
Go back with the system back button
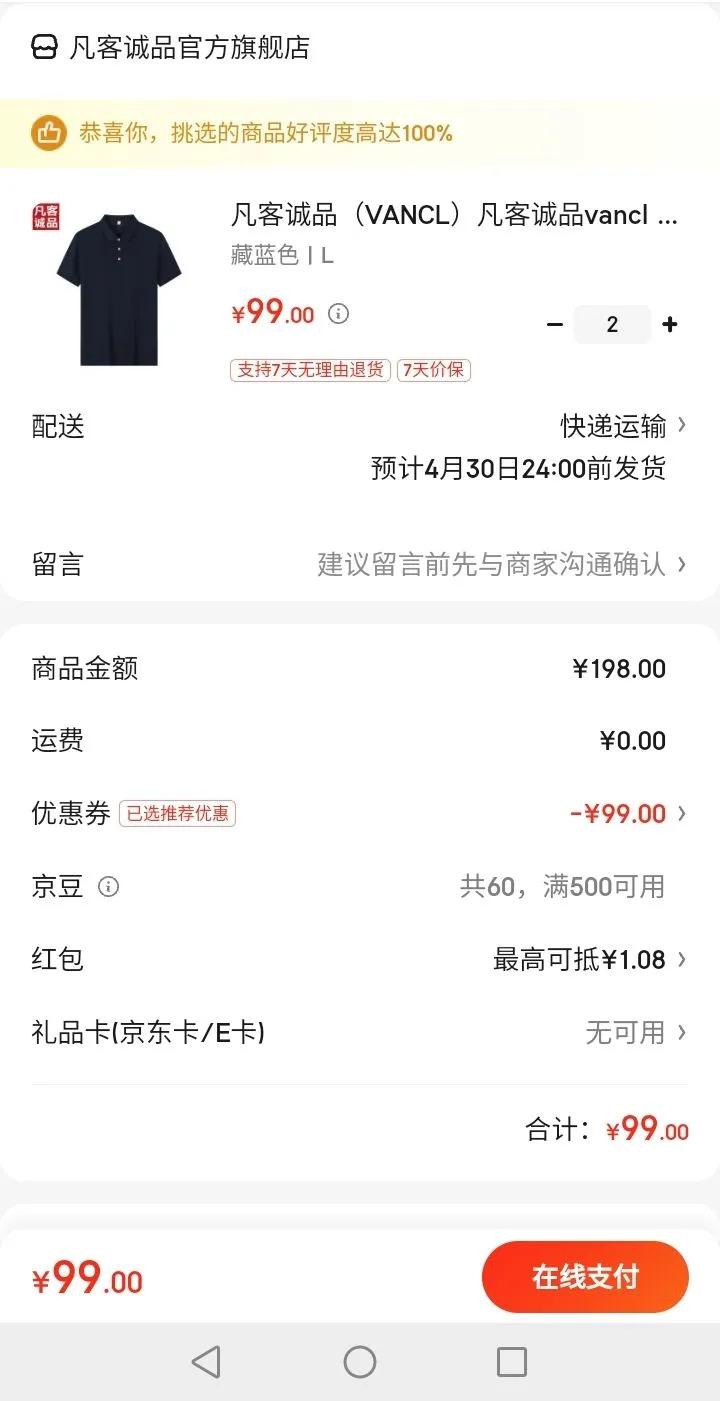tap(206, 1361)
